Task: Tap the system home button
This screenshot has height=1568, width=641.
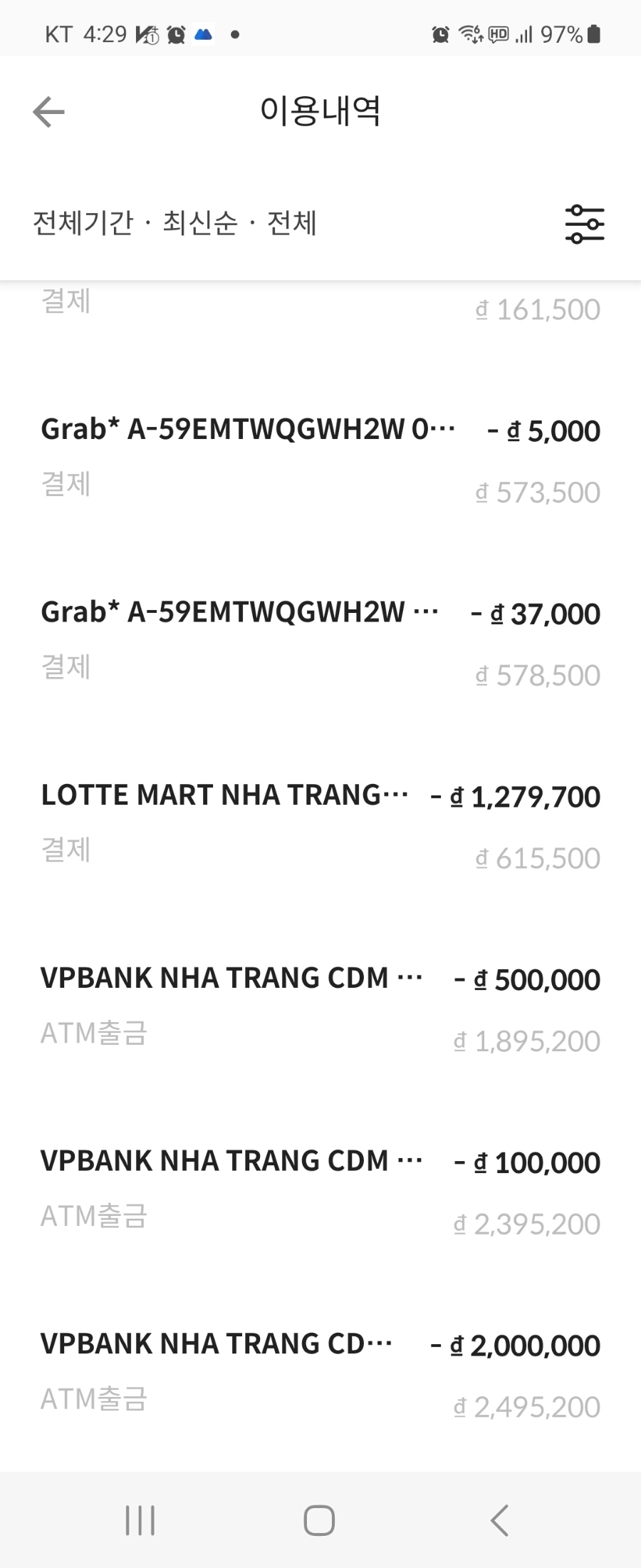Action: [319, 1520]
